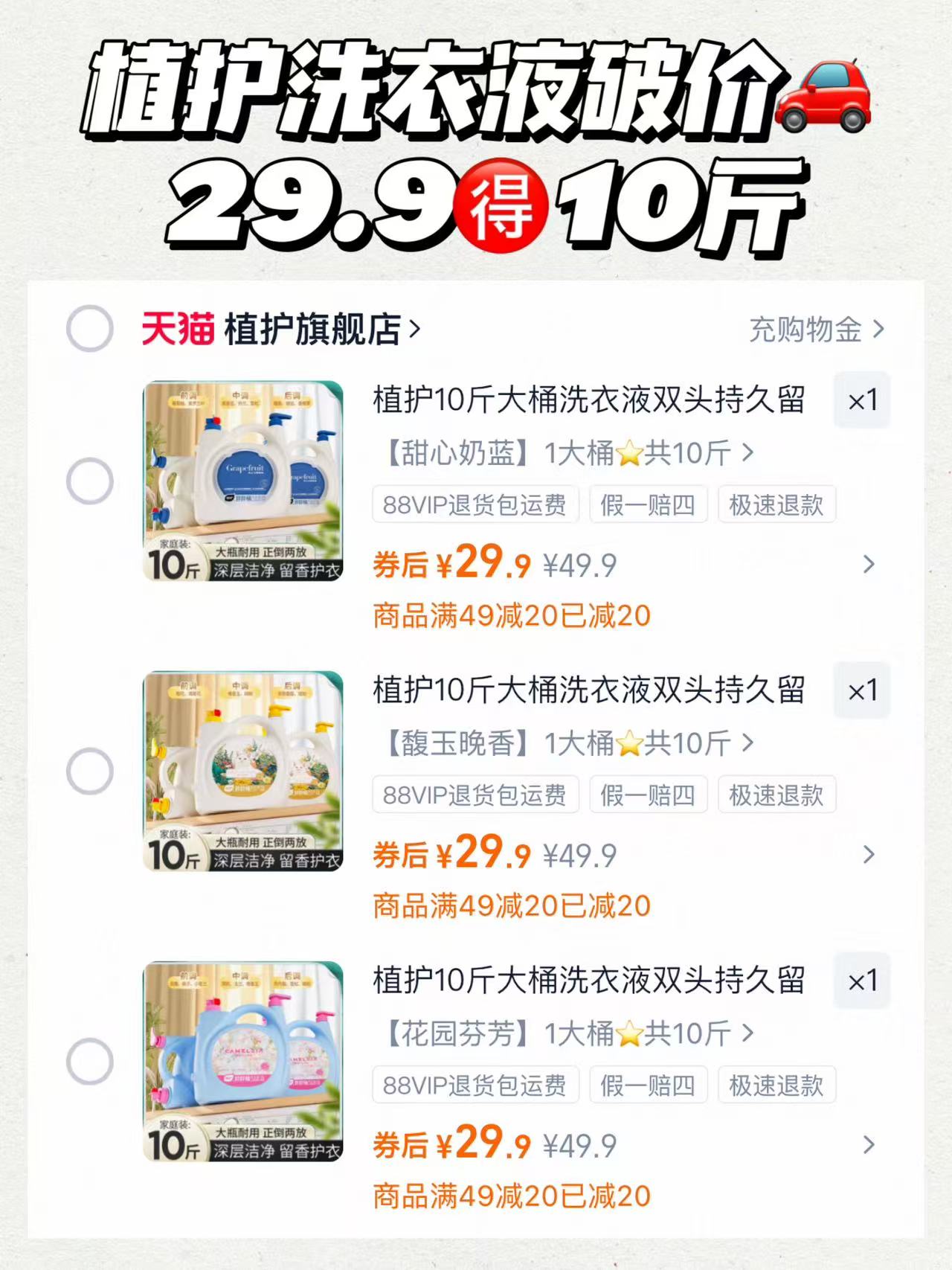The width and height of the screenshot is (952, 1270).
Task: Open the 甜心奶蓝 SKU selector
Action: pyautogui.click(x=558, y=454)
